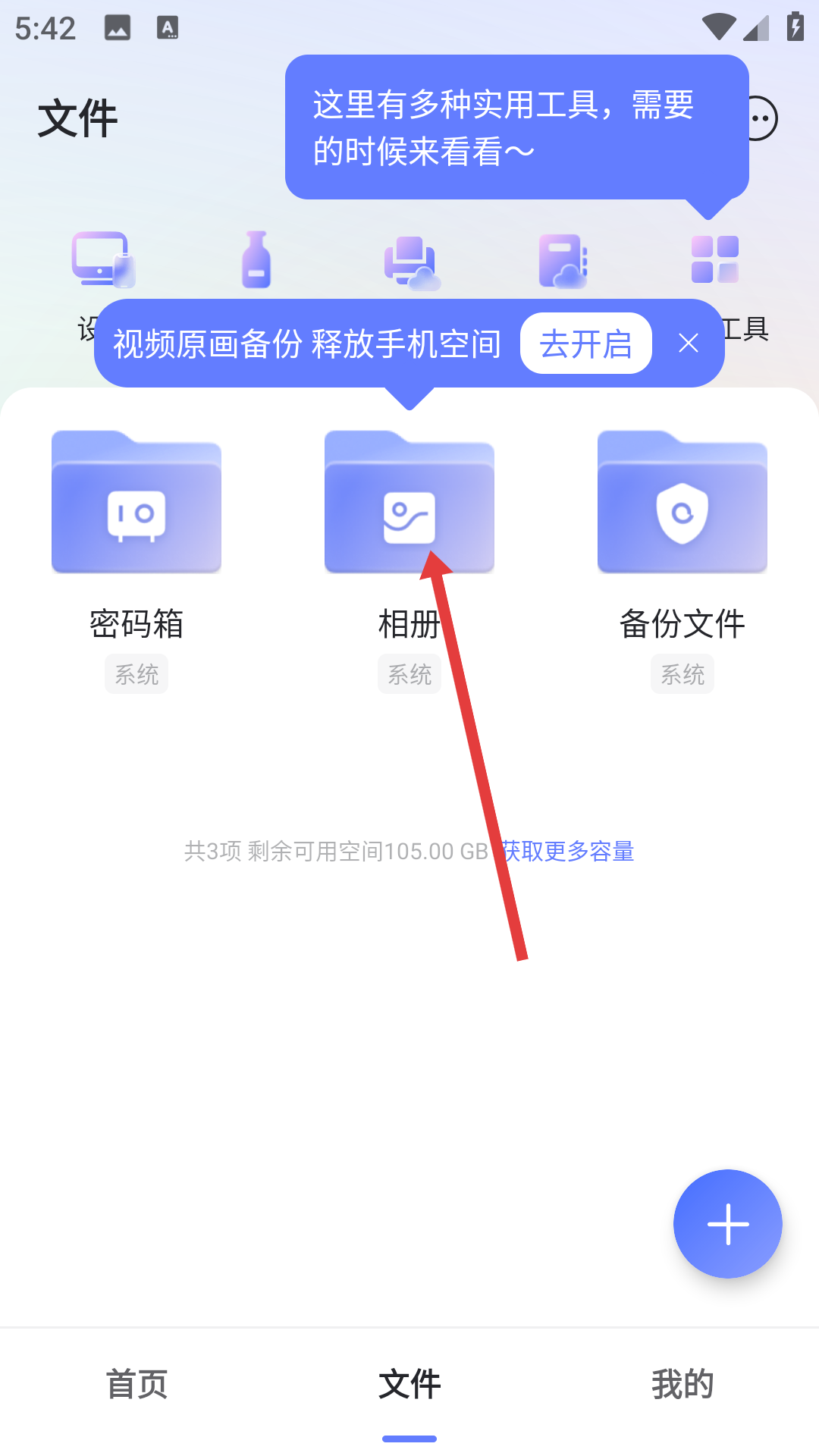The width and height of the screenshot is (819, 1456).
Task: Open the bottle-shaped shortcut
Action: click(x=256, y=259)
